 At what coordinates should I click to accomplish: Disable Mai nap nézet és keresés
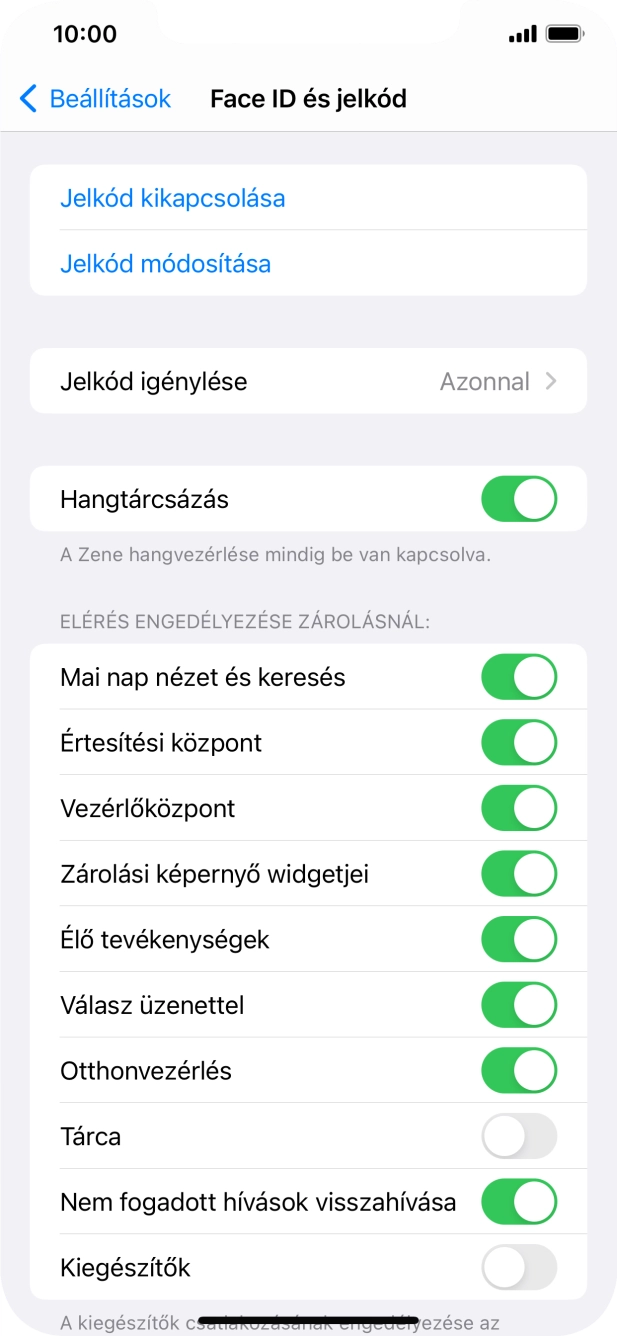pyautogui.click(x=518, y=677)
